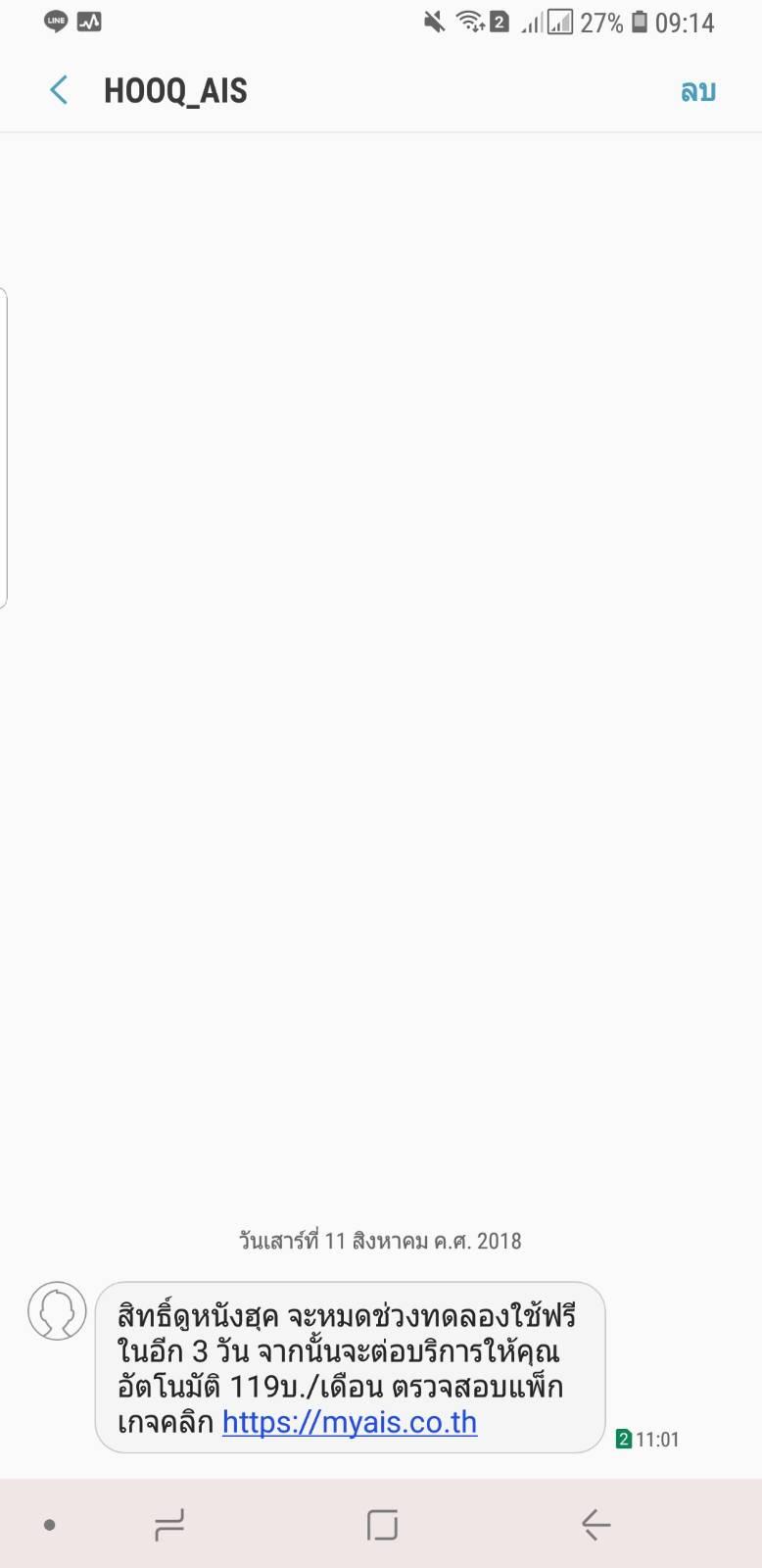
Task: Open the sender's contact avatar
Action: coord(58,1311)
